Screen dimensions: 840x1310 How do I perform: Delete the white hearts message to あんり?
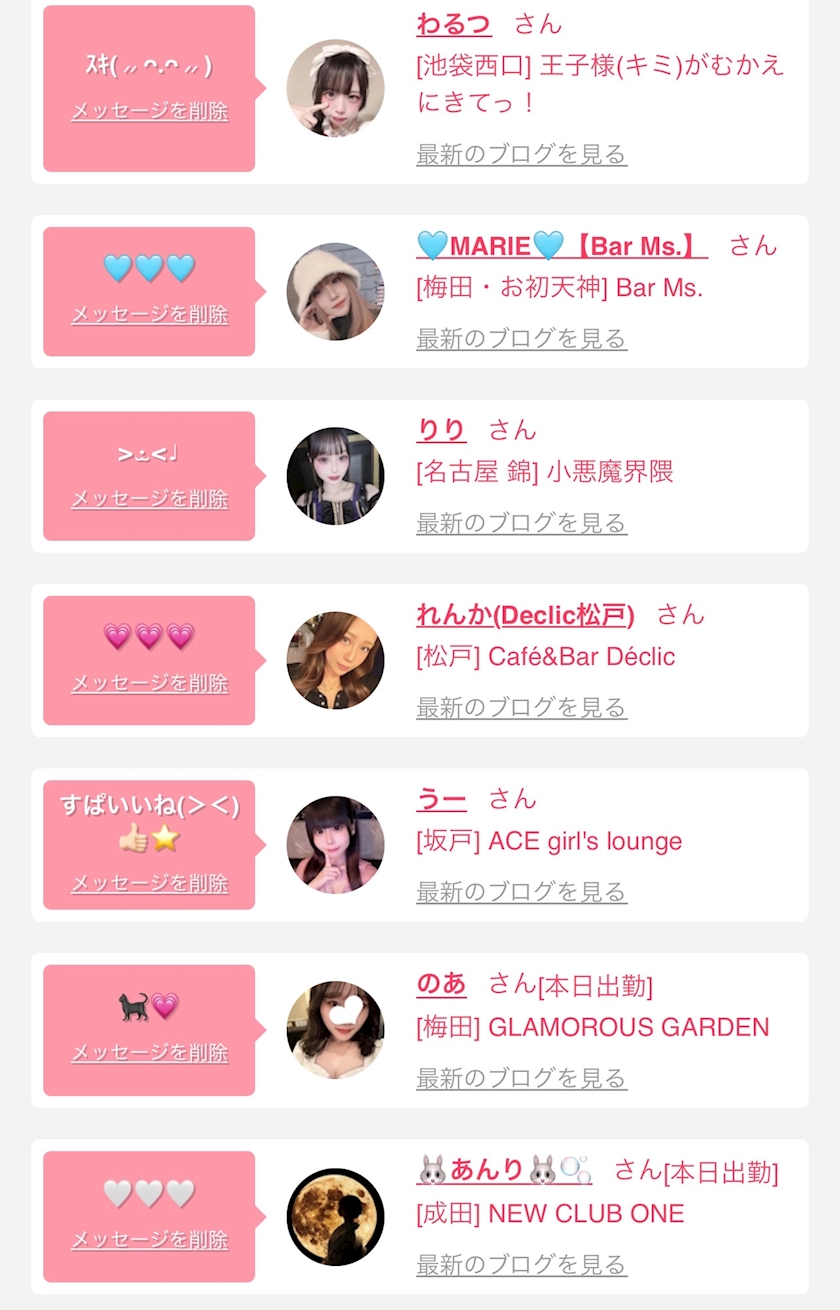[x=150, y=1240]
